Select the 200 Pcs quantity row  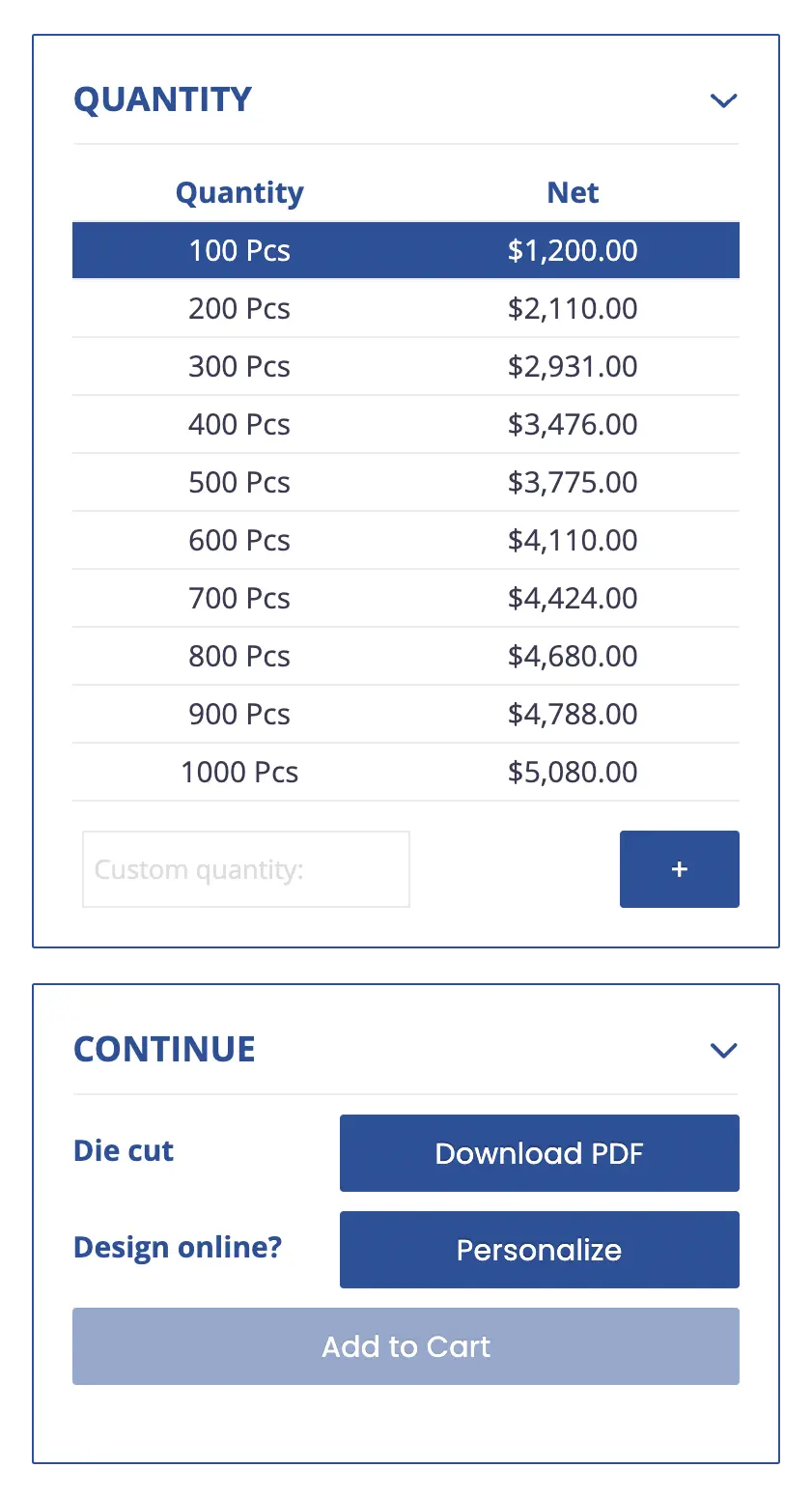[x=406, y=308]
